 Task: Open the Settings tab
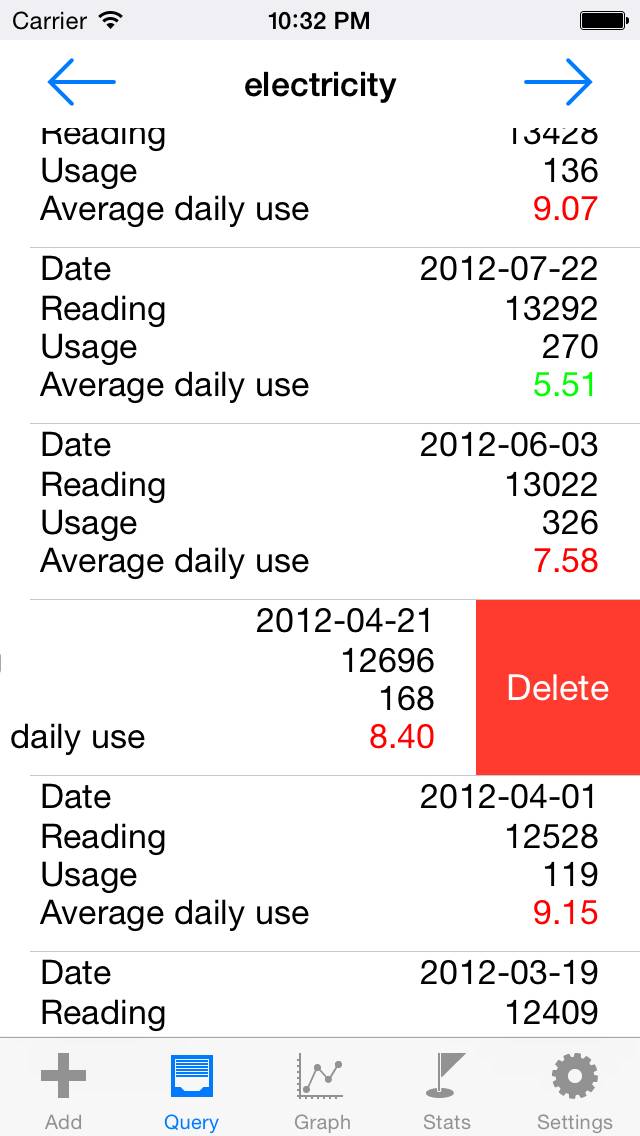point(574,1092)
